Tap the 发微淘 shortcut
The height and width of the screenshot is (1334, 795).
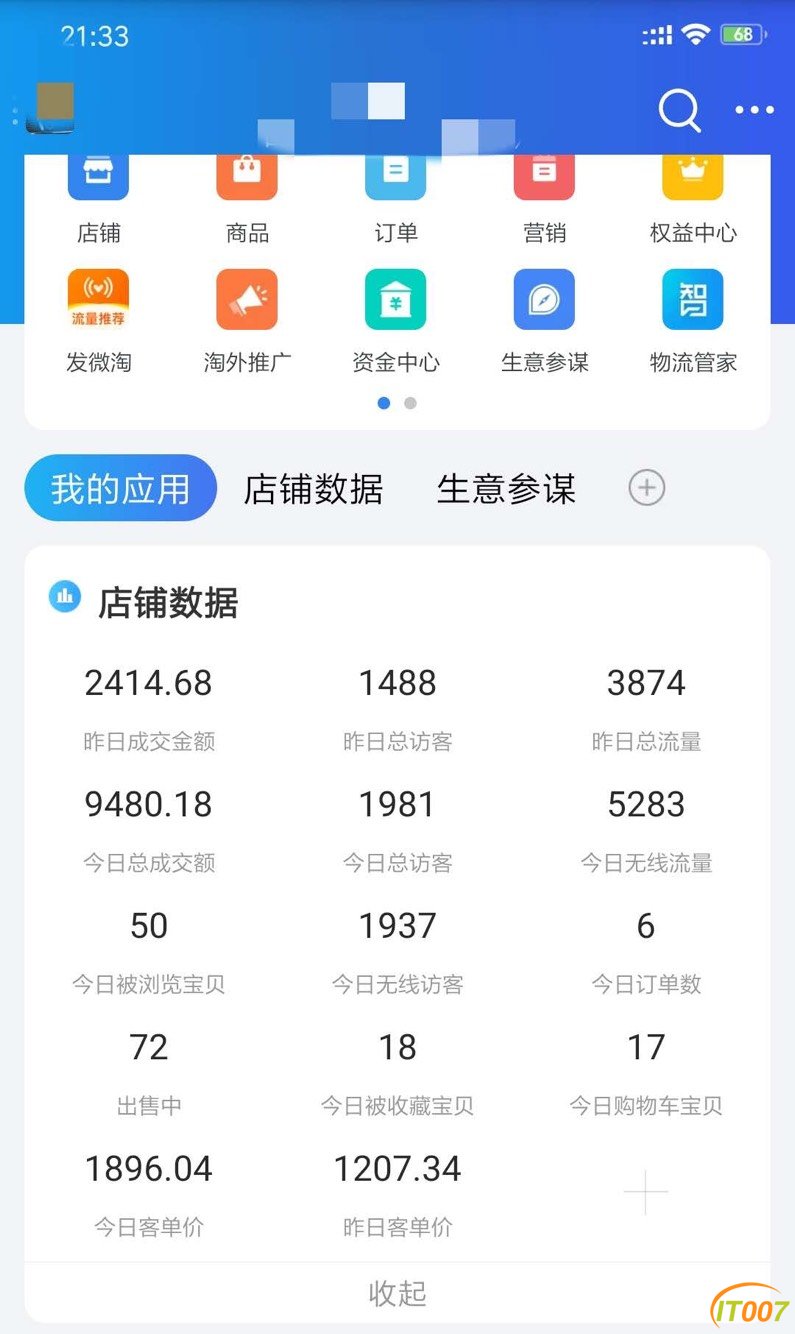(x=98, y=322)
